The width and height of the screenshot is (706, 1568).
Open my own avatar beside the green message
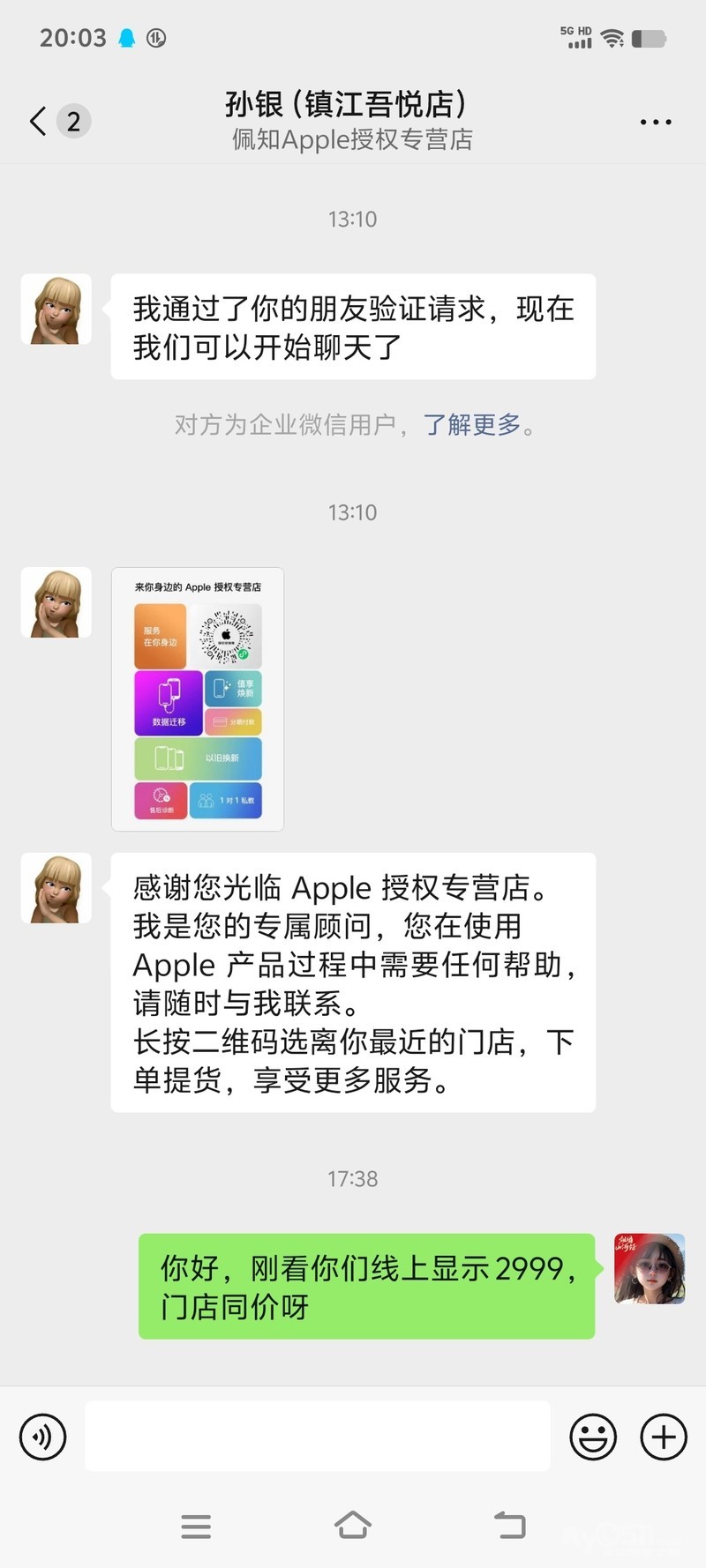click(650, 1269)
